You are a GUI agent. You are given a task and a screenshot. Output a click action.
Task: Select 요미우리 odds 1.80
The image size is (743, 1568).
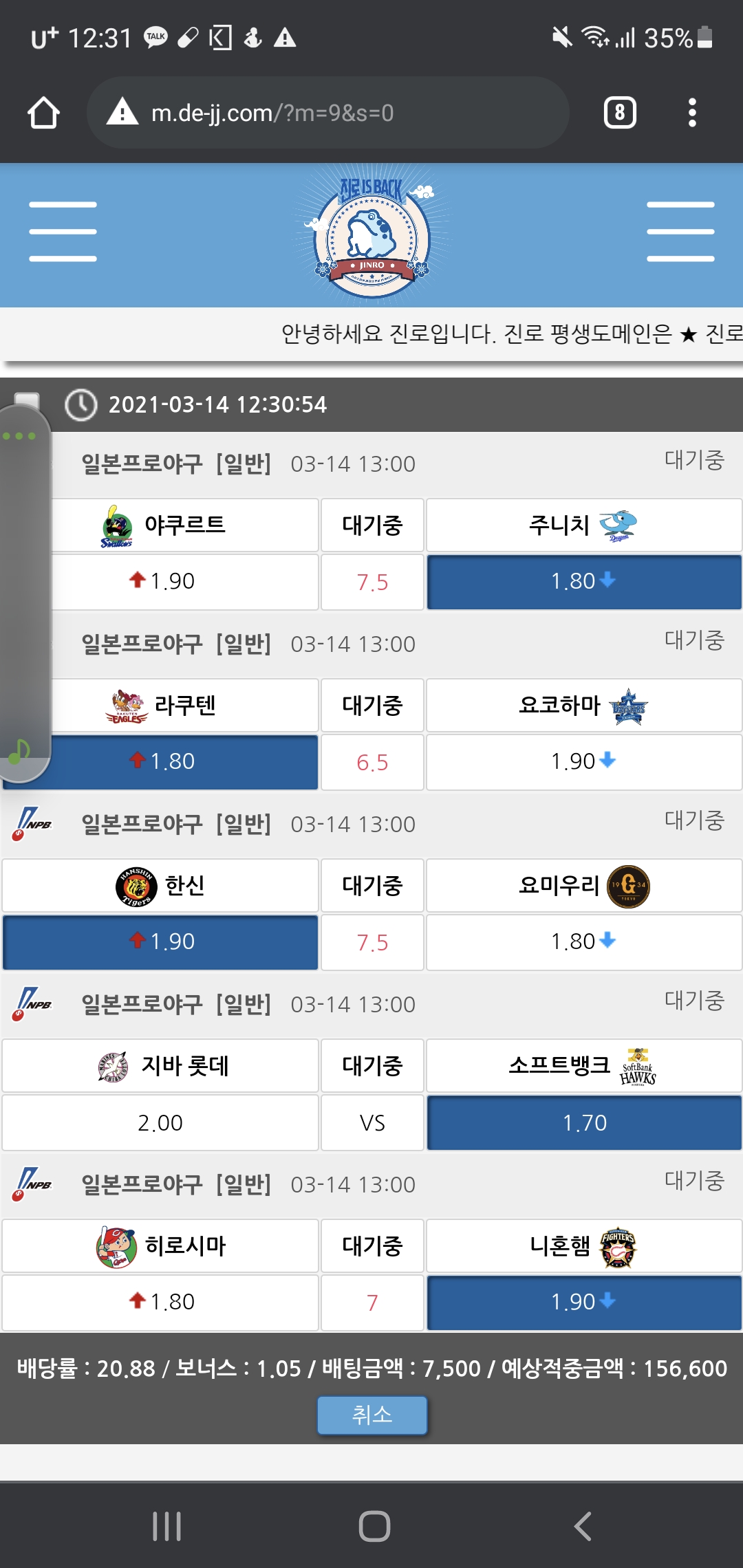583,942
